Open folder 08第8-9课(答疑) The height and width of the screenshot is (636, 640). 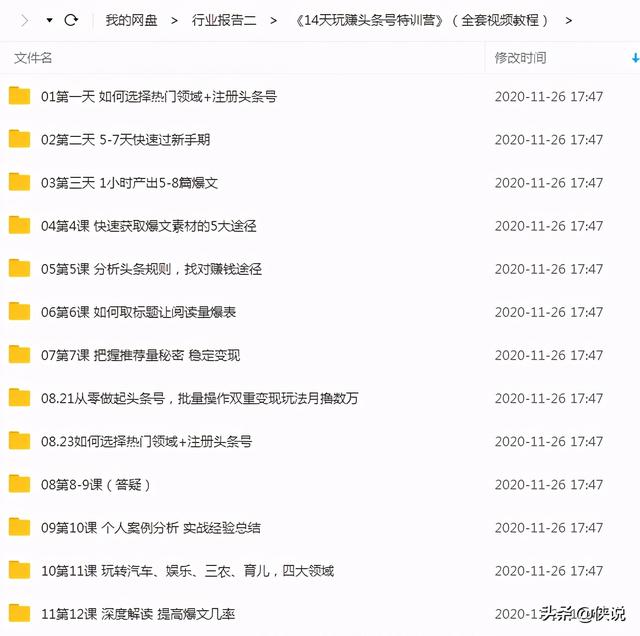click(96, 484)
